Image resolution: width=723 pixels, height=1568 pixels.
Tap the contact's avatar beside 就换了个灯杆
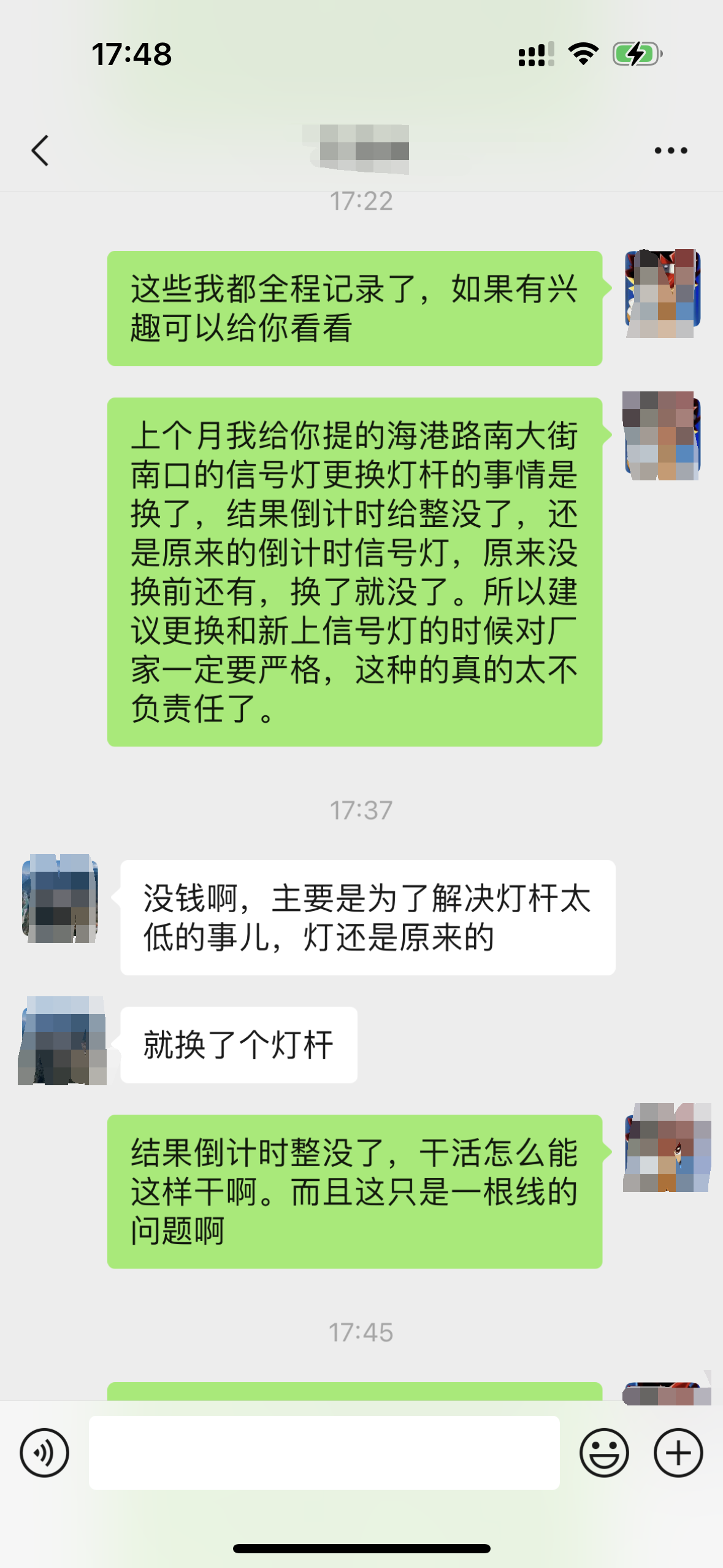click(x=61, y=1040)
